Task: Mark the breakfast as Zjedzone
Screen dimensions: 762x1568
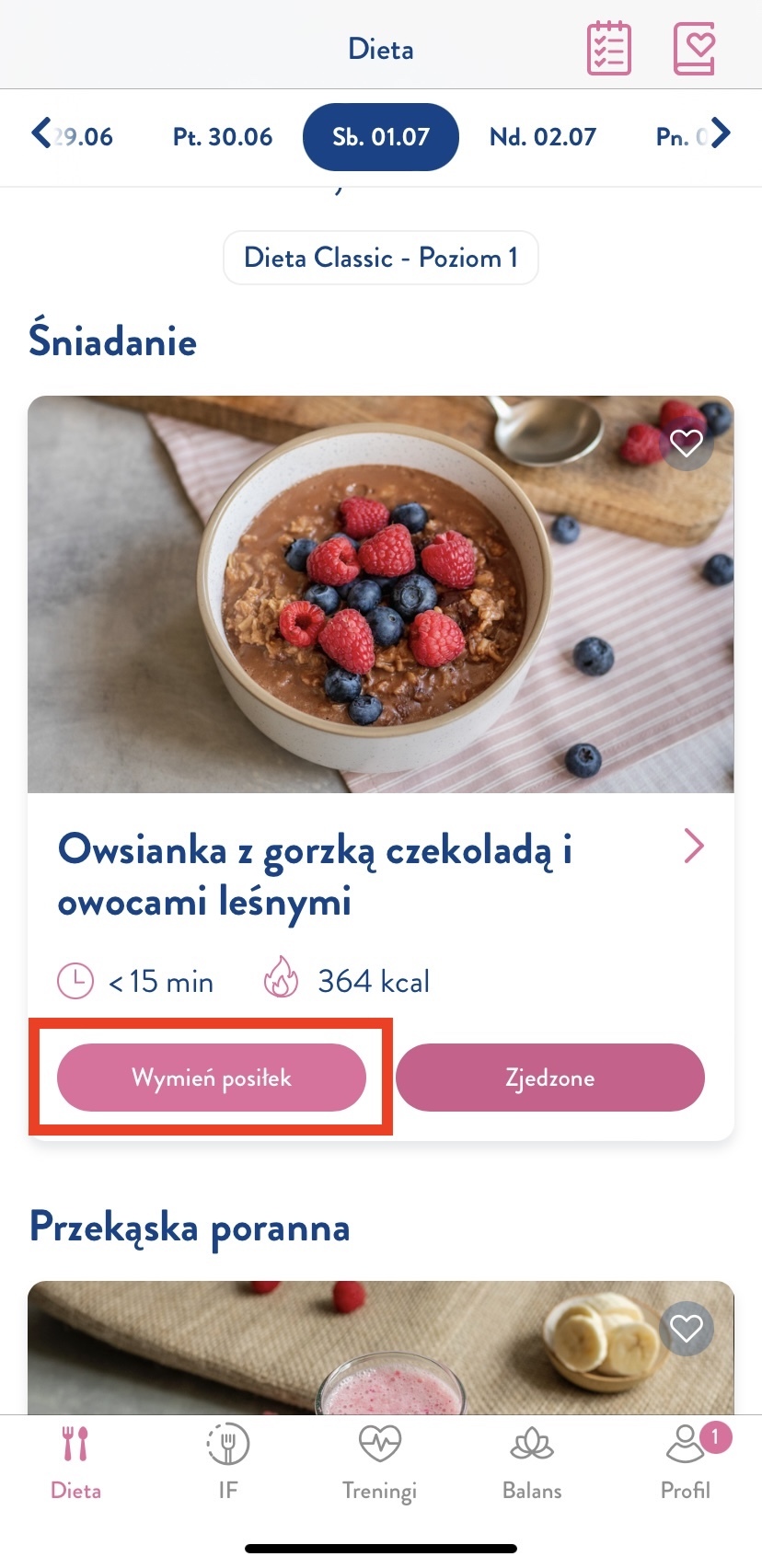Action: 550,1078
